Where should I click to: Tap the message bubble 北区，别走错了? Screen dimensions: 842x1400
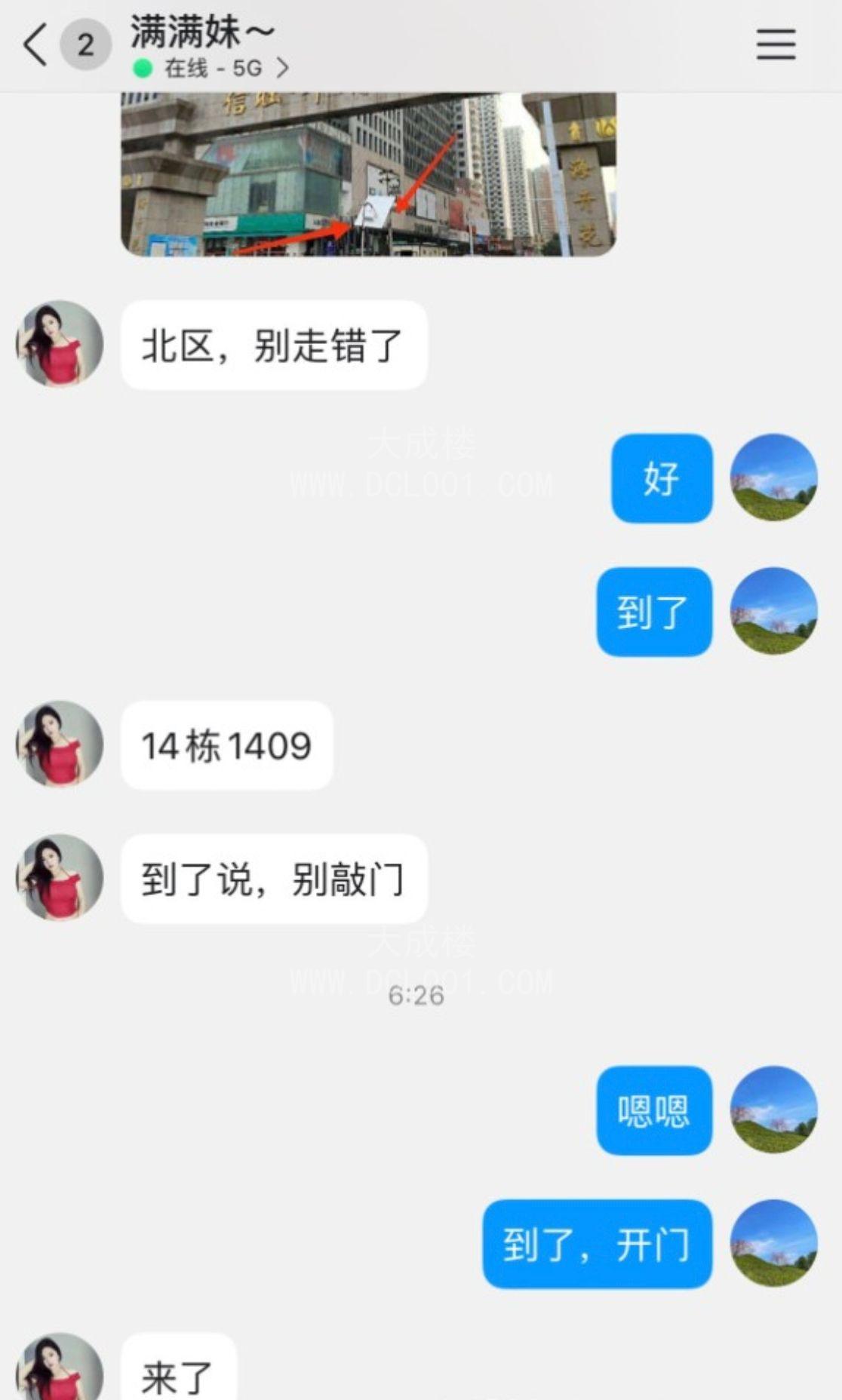[x=274, y=343]
